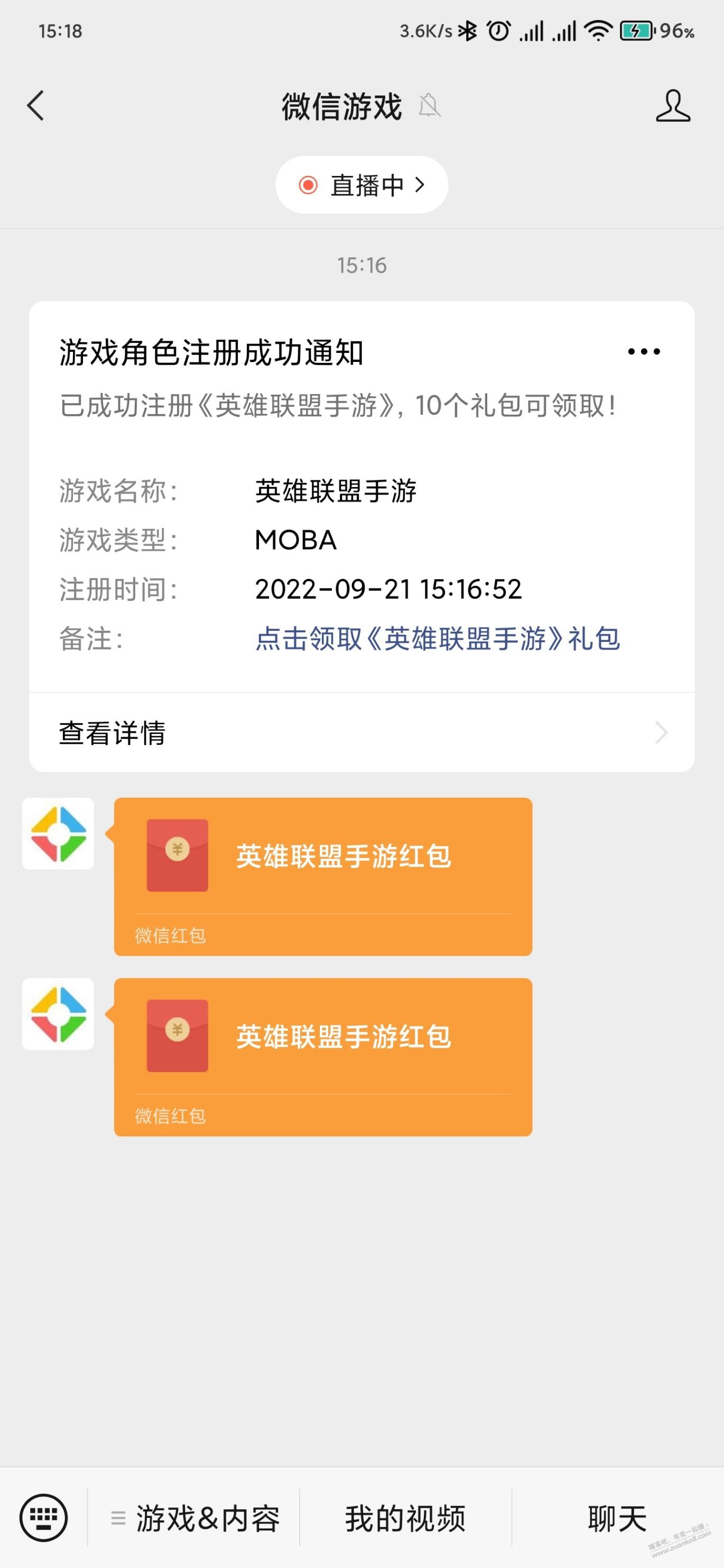The width and height of the screenshot is (724, 1568).
Task: Open the three-dot menu on the notification card
Action: coord(644,351)
